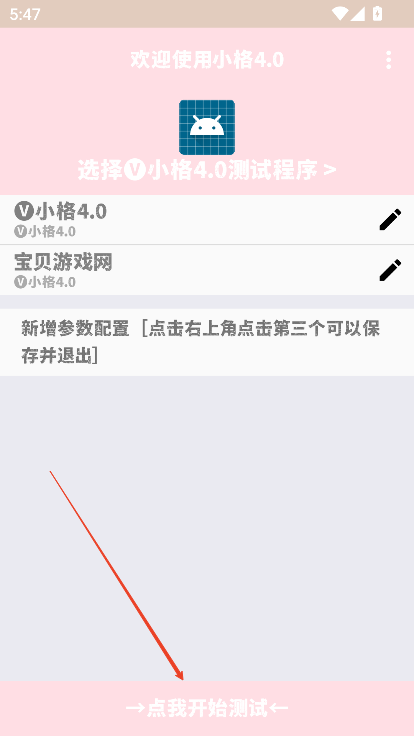
Task: Open the three-dot overflow menu
Action: [388, 60]
